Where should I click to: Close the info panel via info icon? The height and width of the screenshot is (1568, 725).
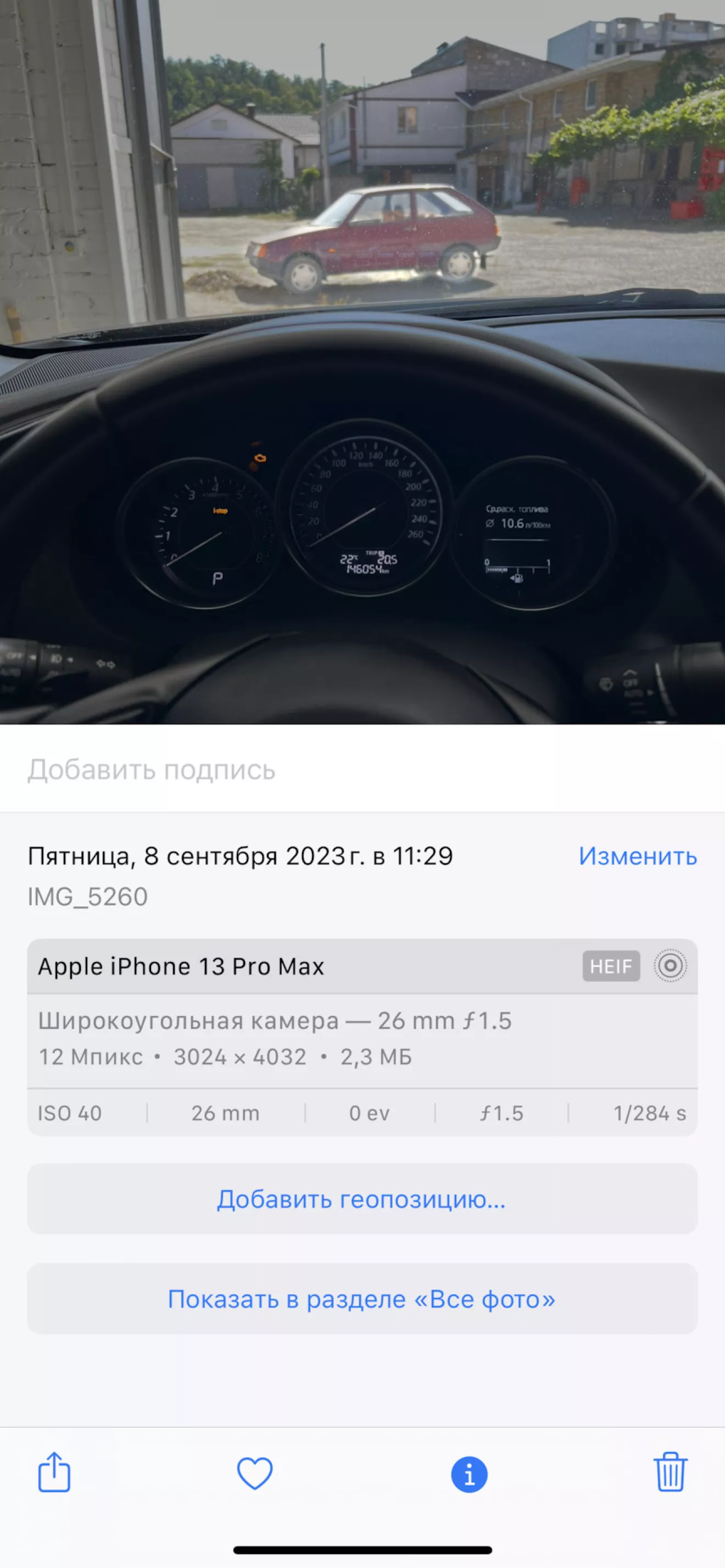pos(469,1474)
